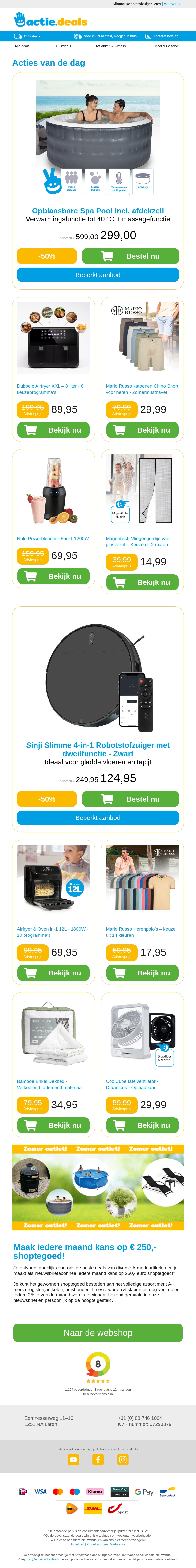View the Magnetisch Vliegengordijn deal
Viewport: 196px width, 1568px height.
point(142,582)
